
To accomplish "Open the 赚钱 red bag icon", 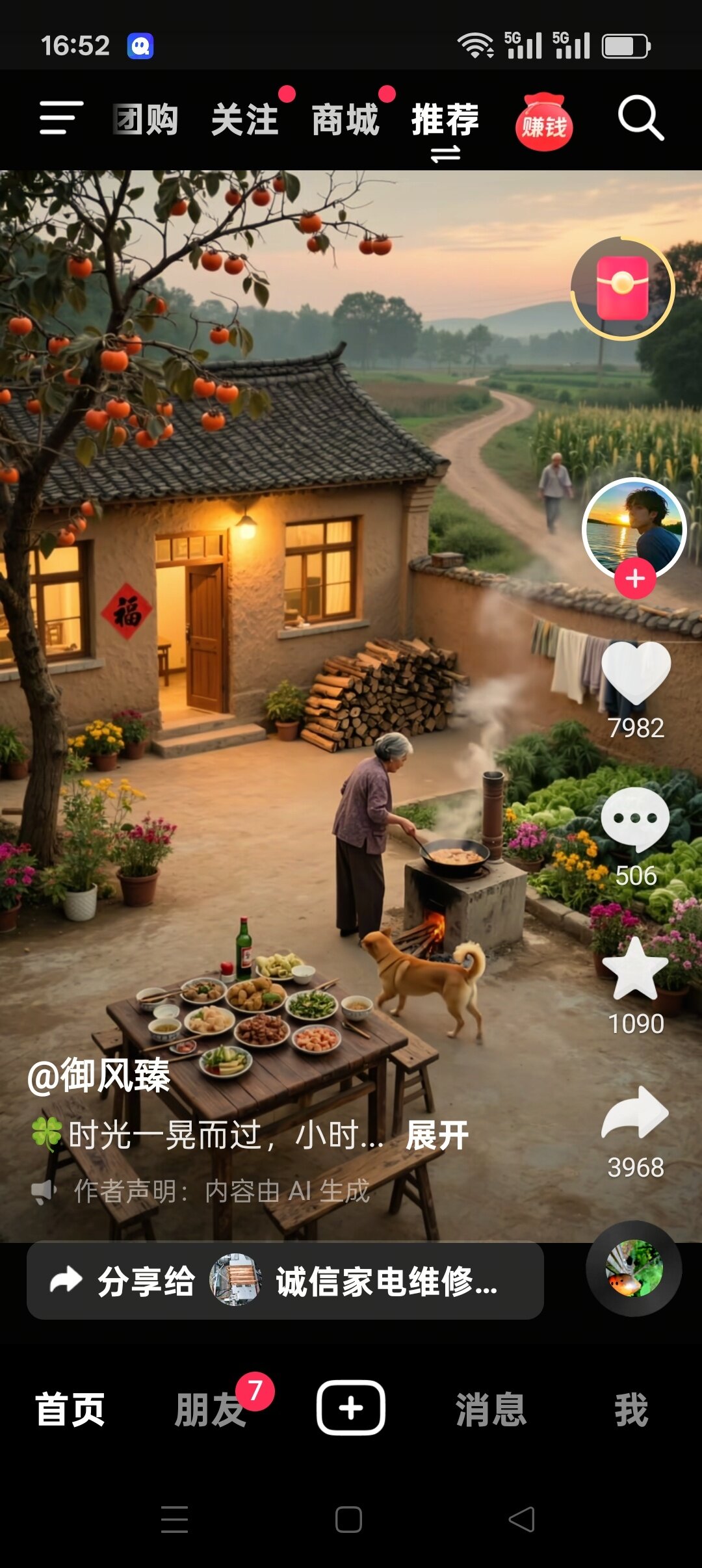I will pyautogui.click(x=544, y=123).
